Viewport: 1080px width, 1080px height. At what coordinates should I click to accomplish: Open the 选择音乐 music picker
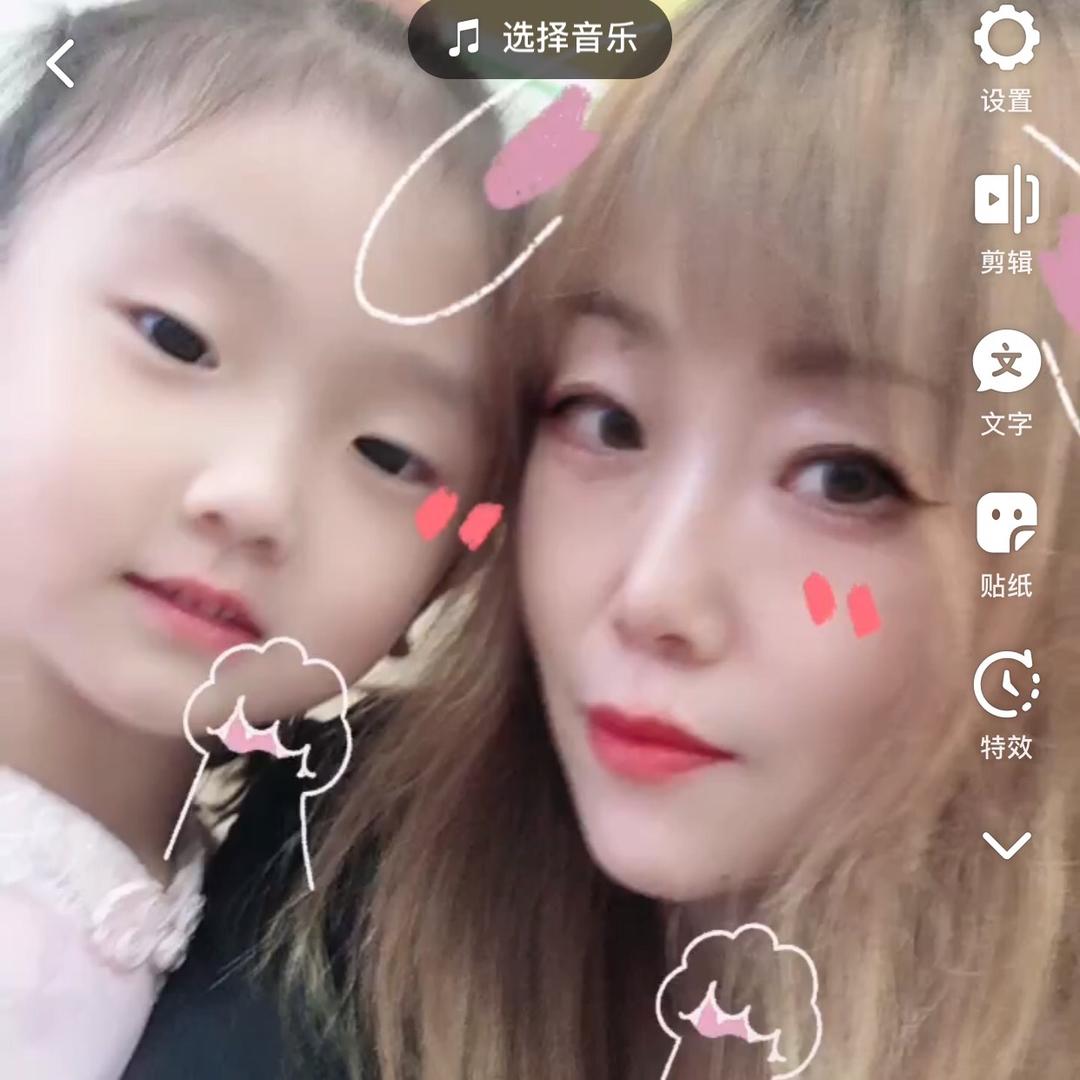(540, 39)
